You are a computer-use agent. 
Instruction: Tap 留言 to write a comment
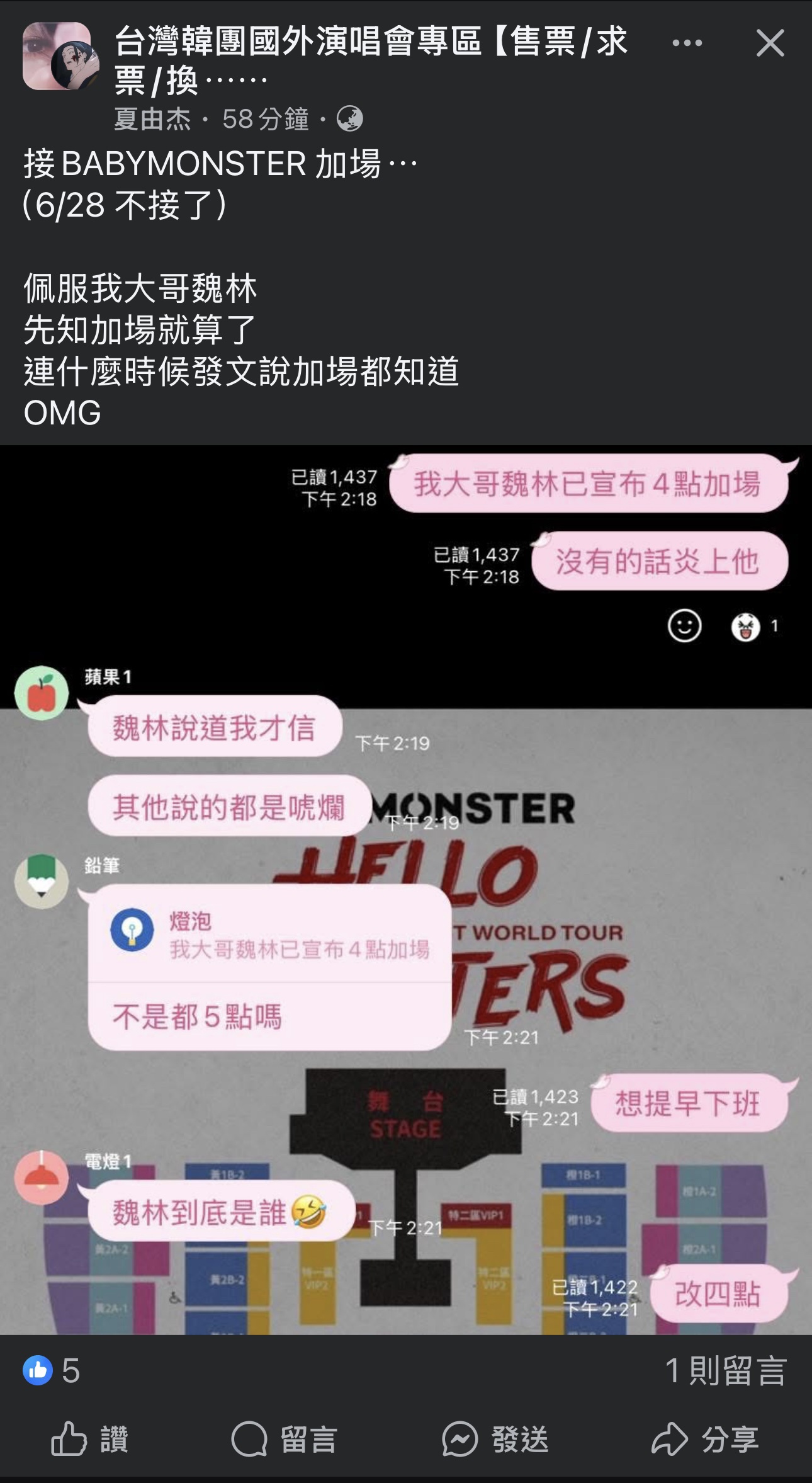point(285,1439)
